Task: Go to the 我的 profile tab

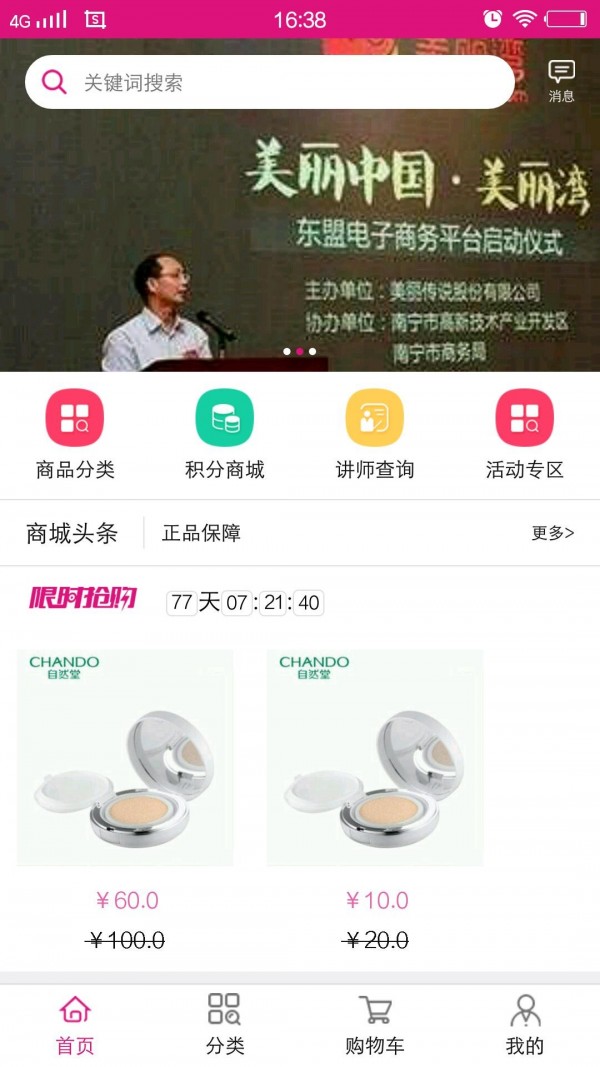Action: (x=525, y=1025)
